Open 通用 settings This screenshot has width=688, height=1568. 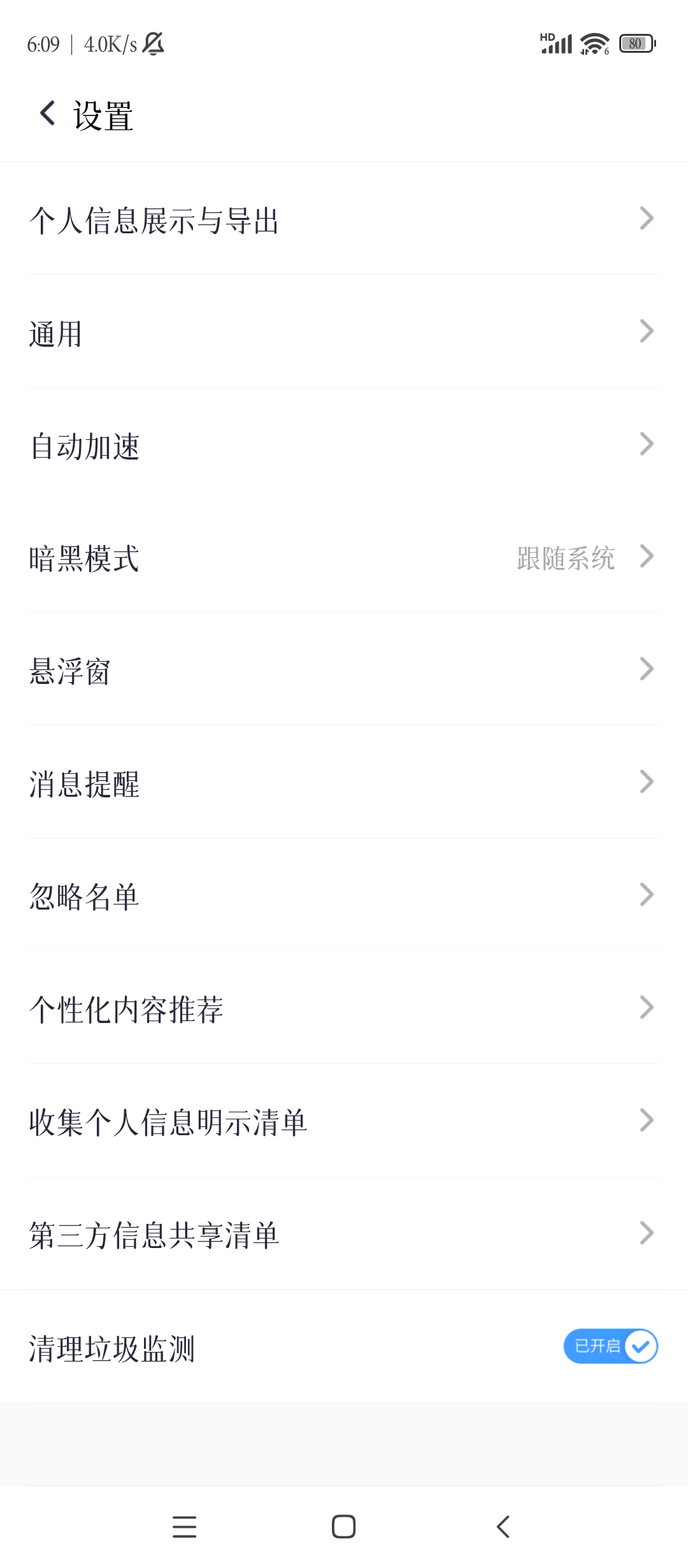(344, 333)
